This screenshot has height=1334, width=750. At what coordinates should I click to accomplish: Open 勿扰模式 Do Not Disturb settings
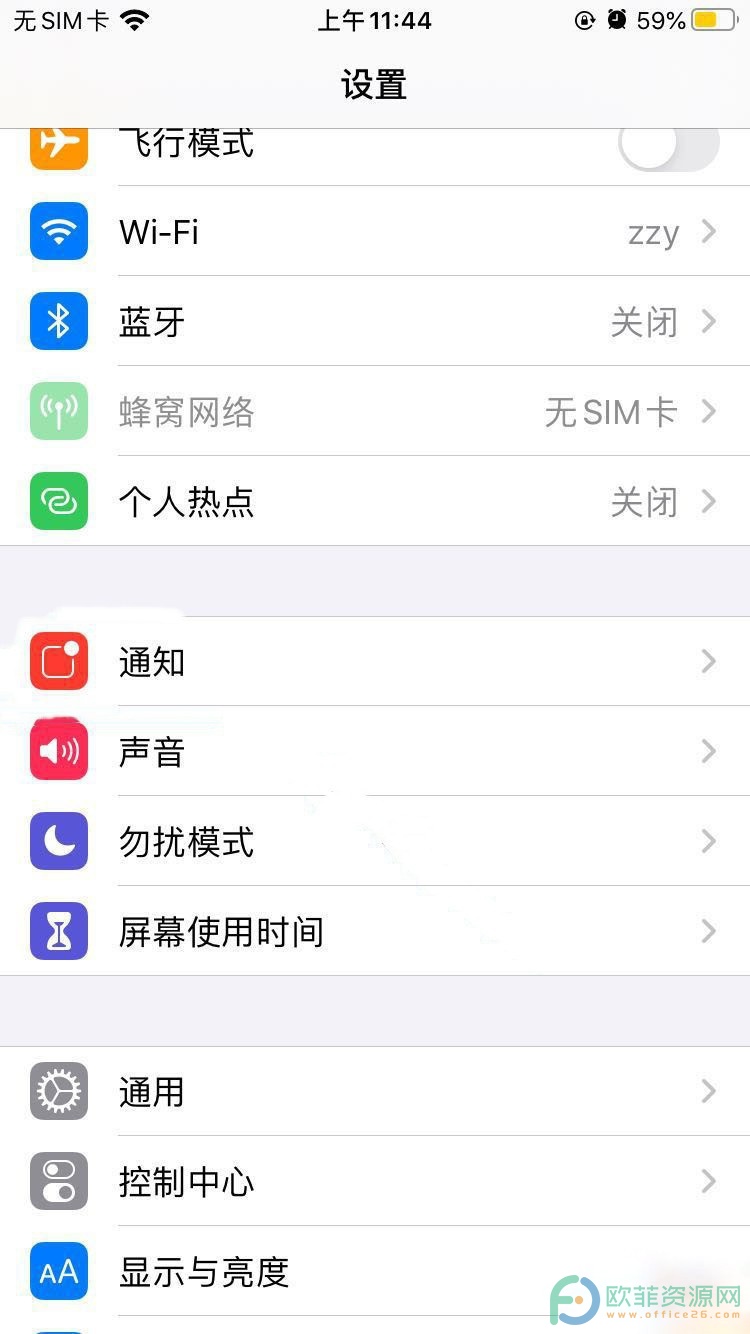[x=375, y=842]
